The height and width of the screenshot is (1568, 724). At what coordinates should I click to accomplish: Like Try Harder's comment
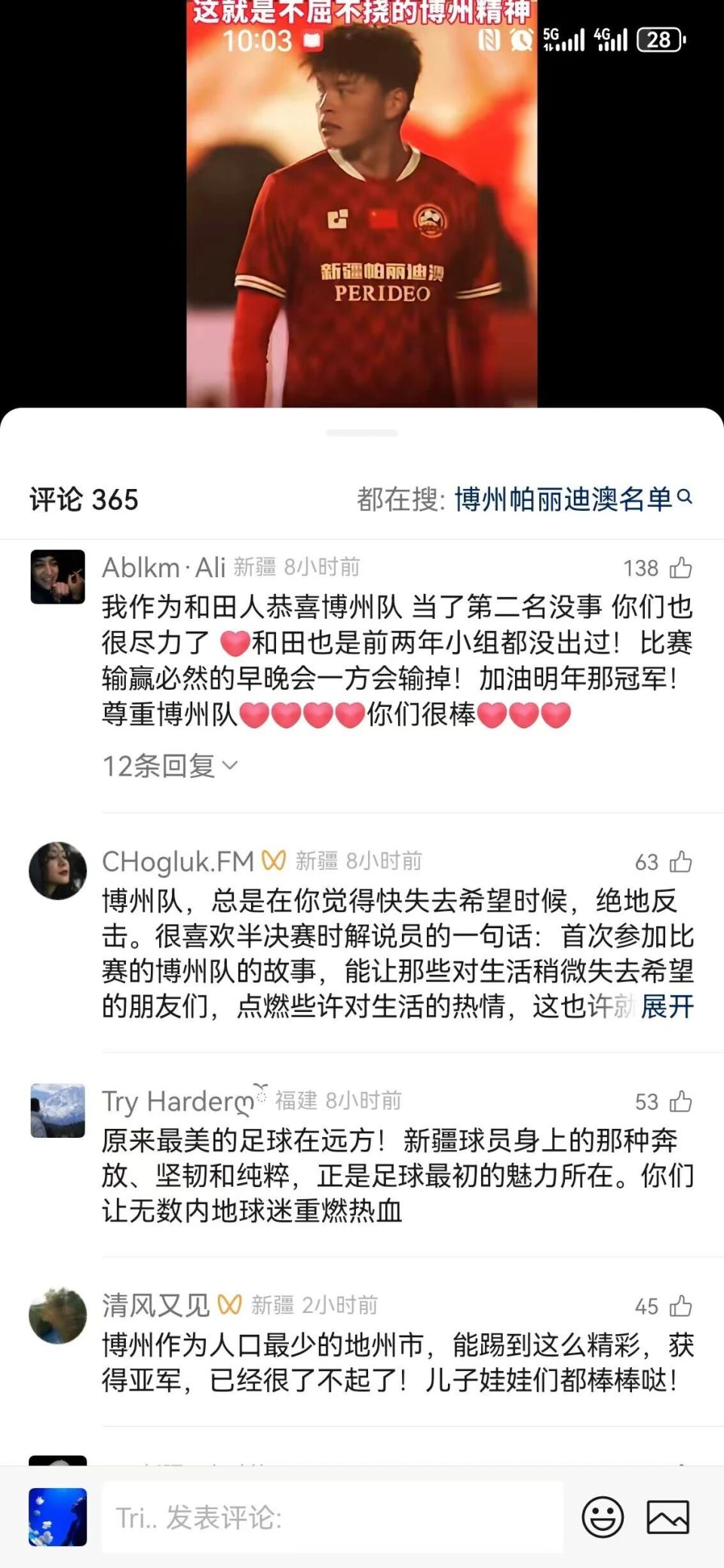pyautogui.click(x=680, y=1102)
